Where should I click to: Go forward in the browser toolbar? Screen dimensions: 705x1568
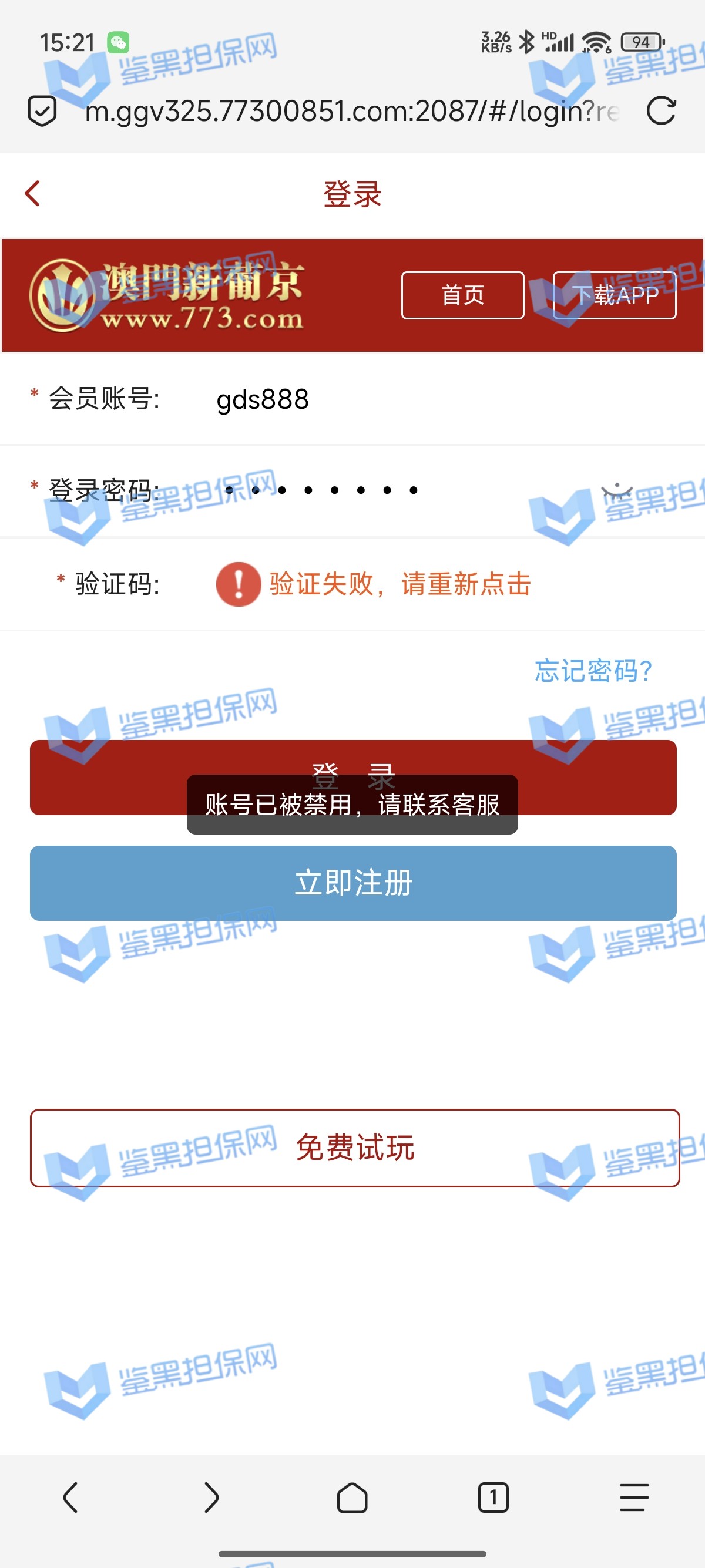211,1498
